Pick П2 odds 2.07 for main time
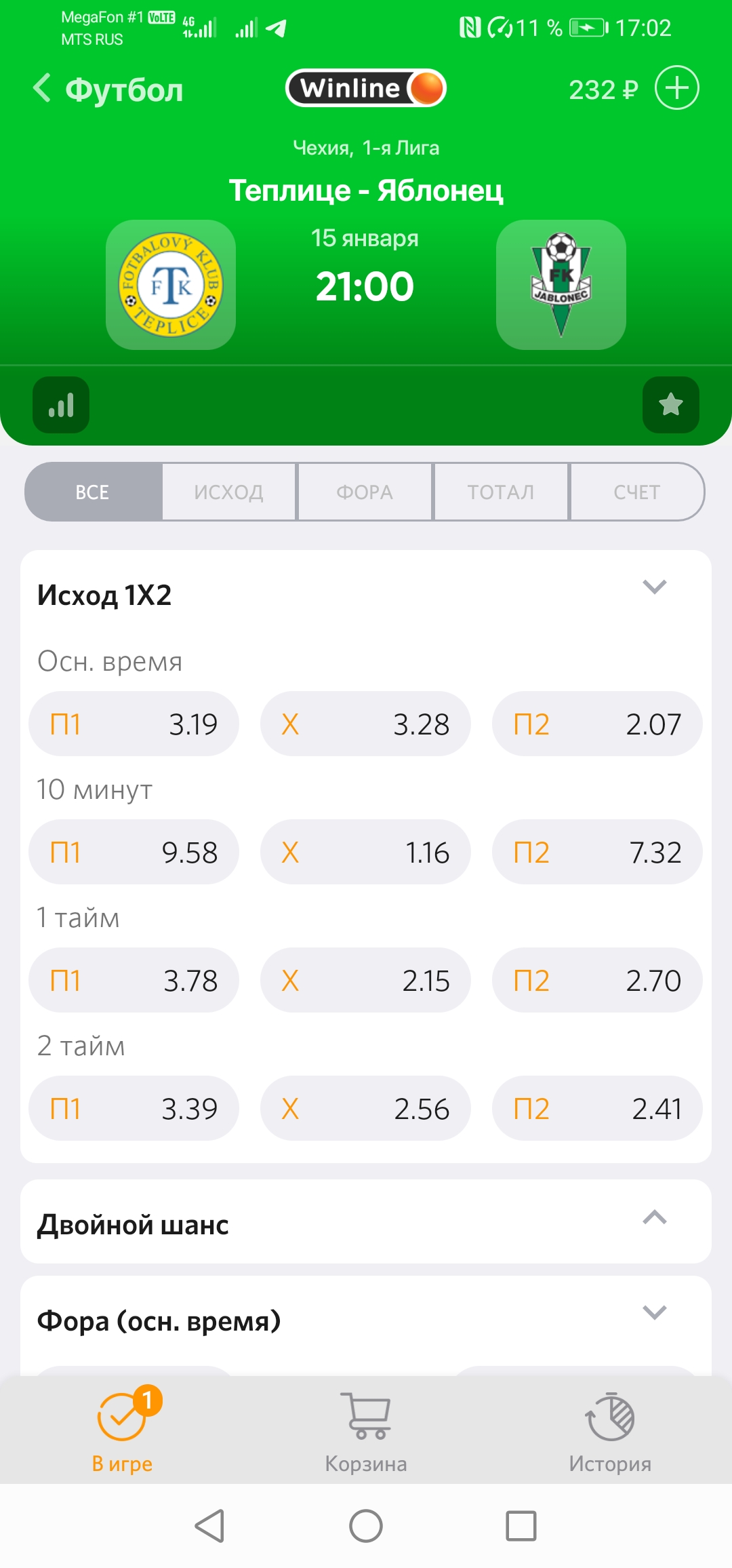 (597, 724)
